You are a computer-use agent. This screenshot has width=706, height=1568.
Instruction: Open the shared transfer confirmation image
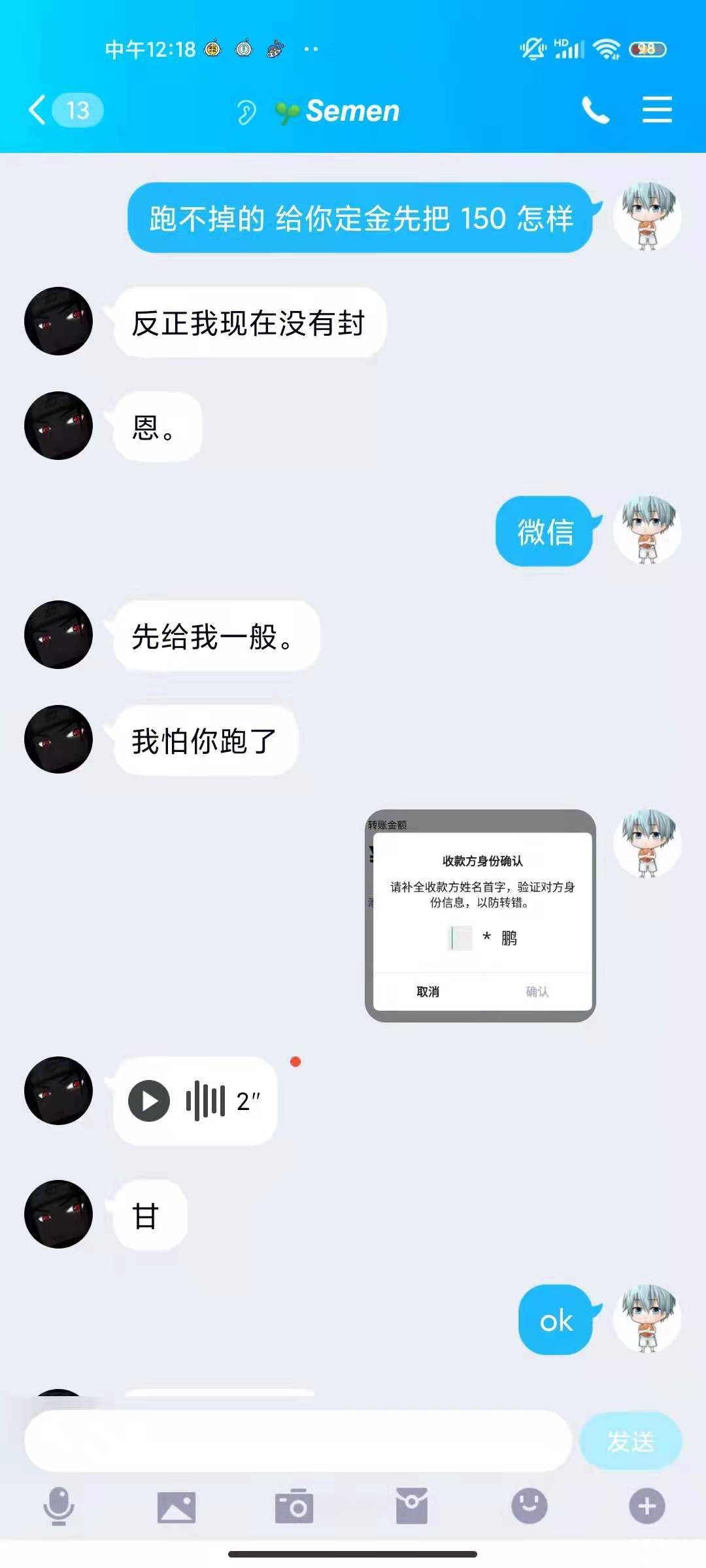point(480,916)
